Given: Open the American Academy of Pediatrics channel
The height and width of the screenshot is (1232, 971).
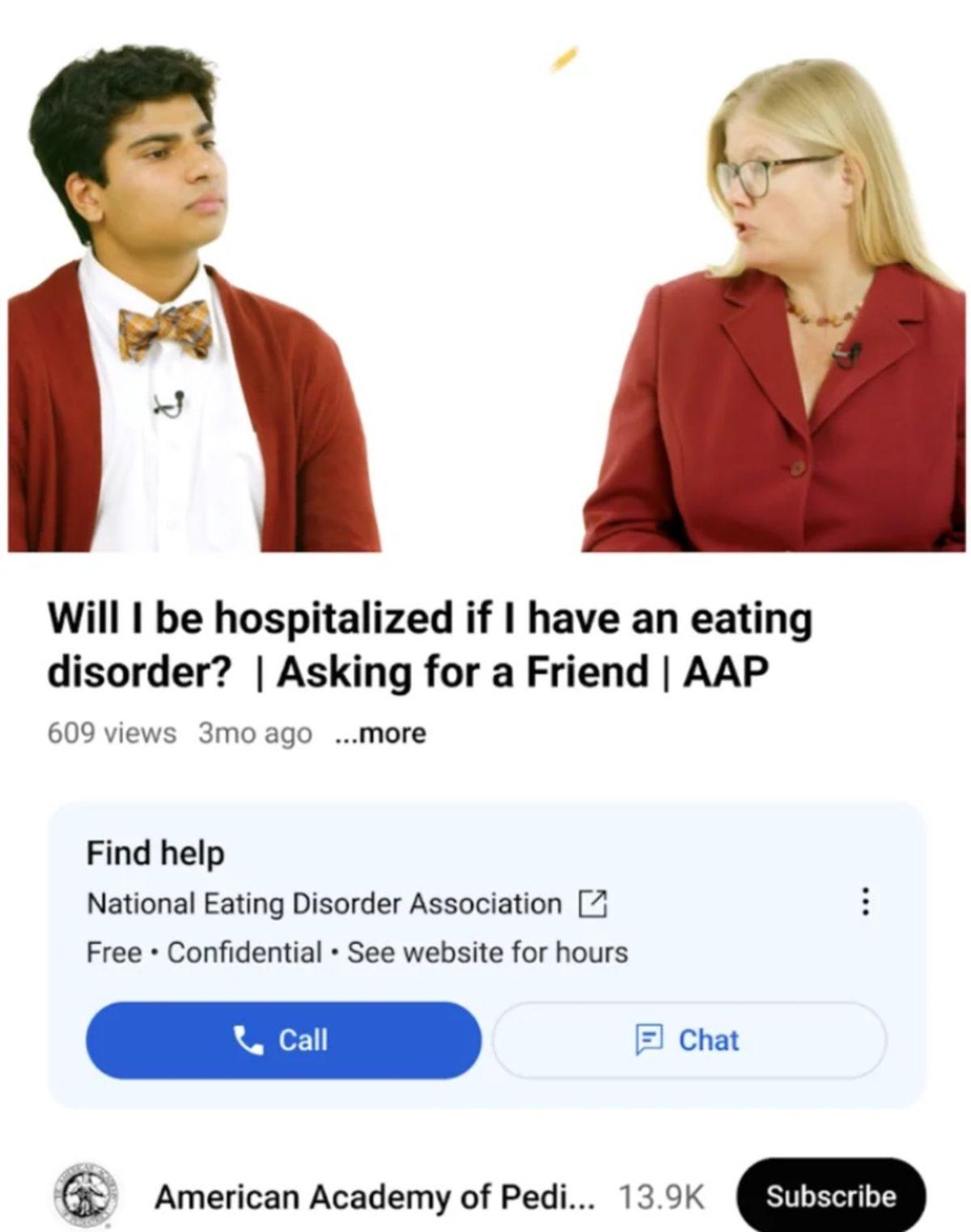Looking at the screenshot, I should pos(373,1196).
